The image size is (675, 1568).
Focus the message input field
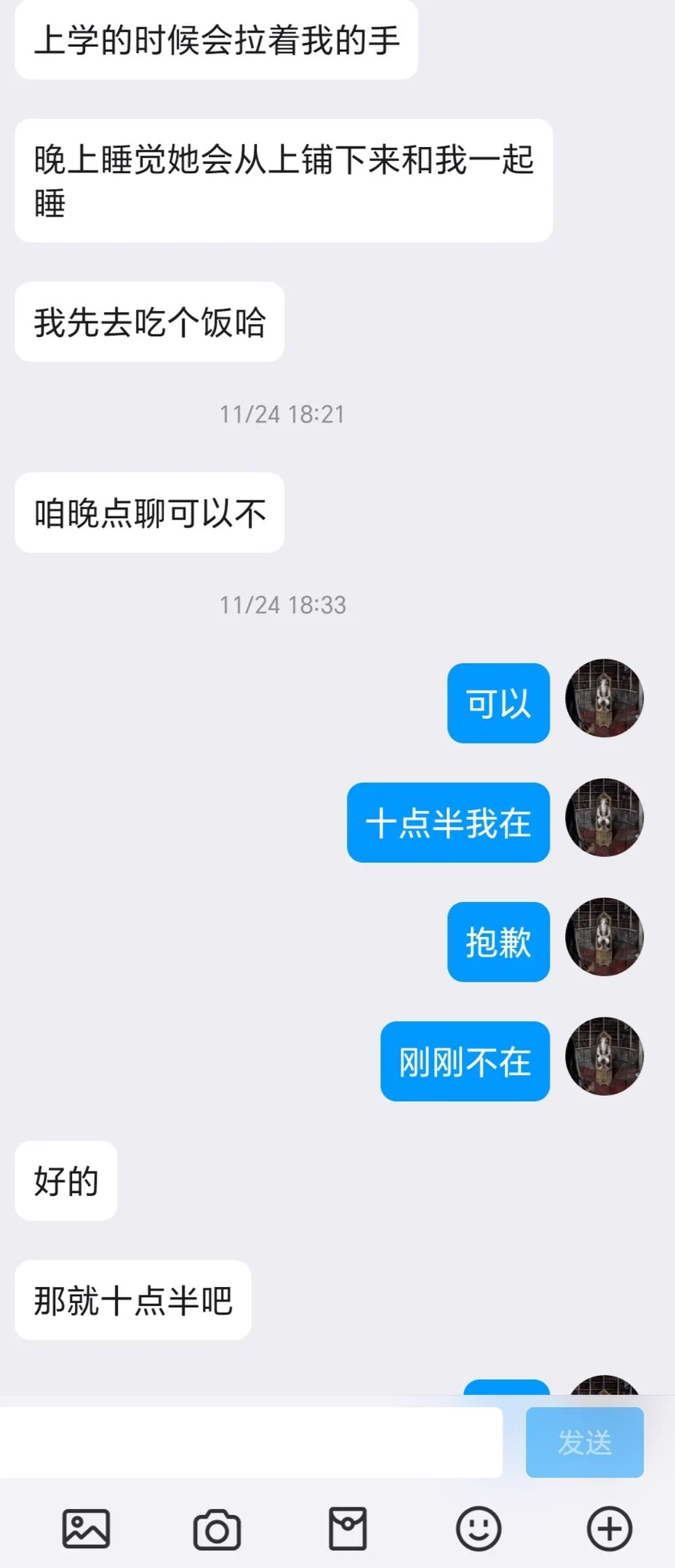pos(250,1442)
